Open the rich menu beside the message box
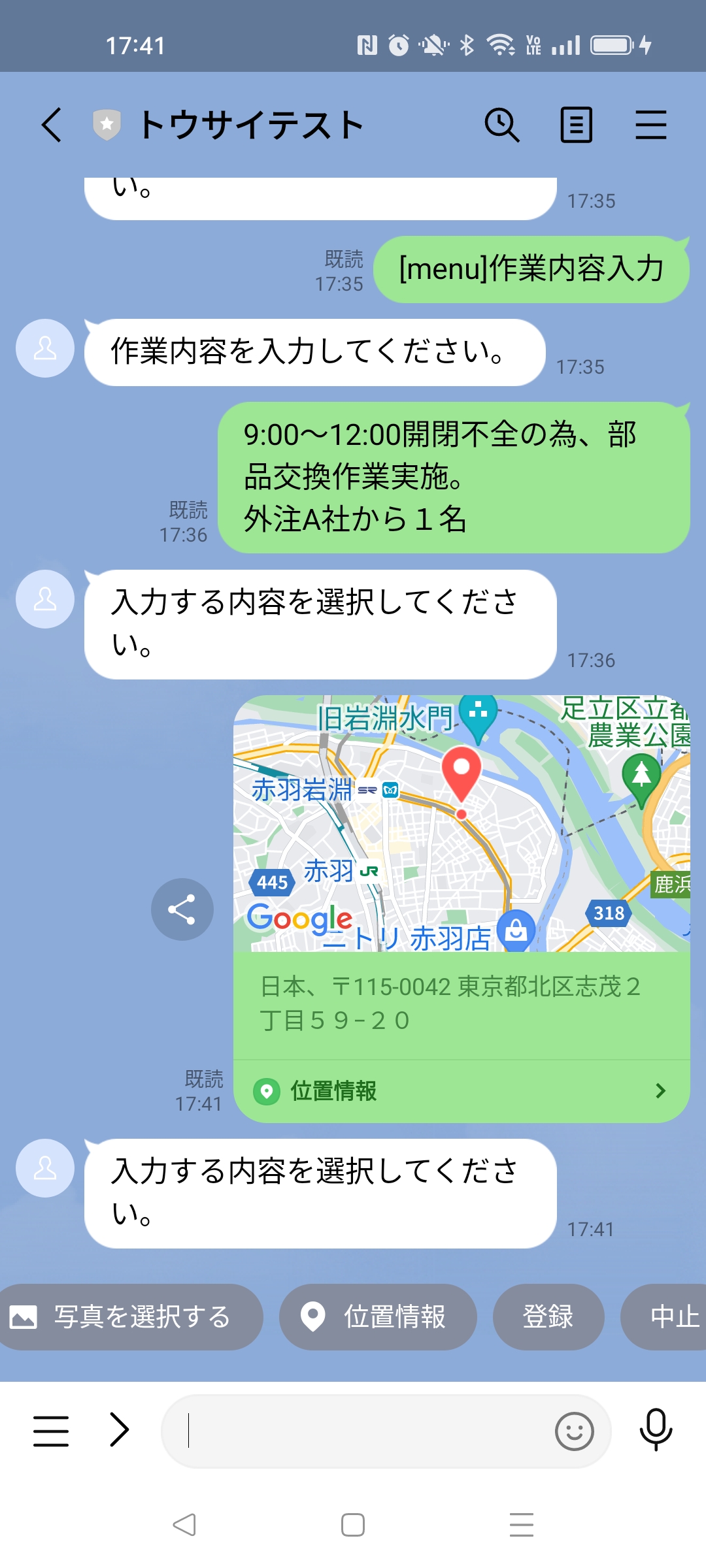 point(51,1431)
